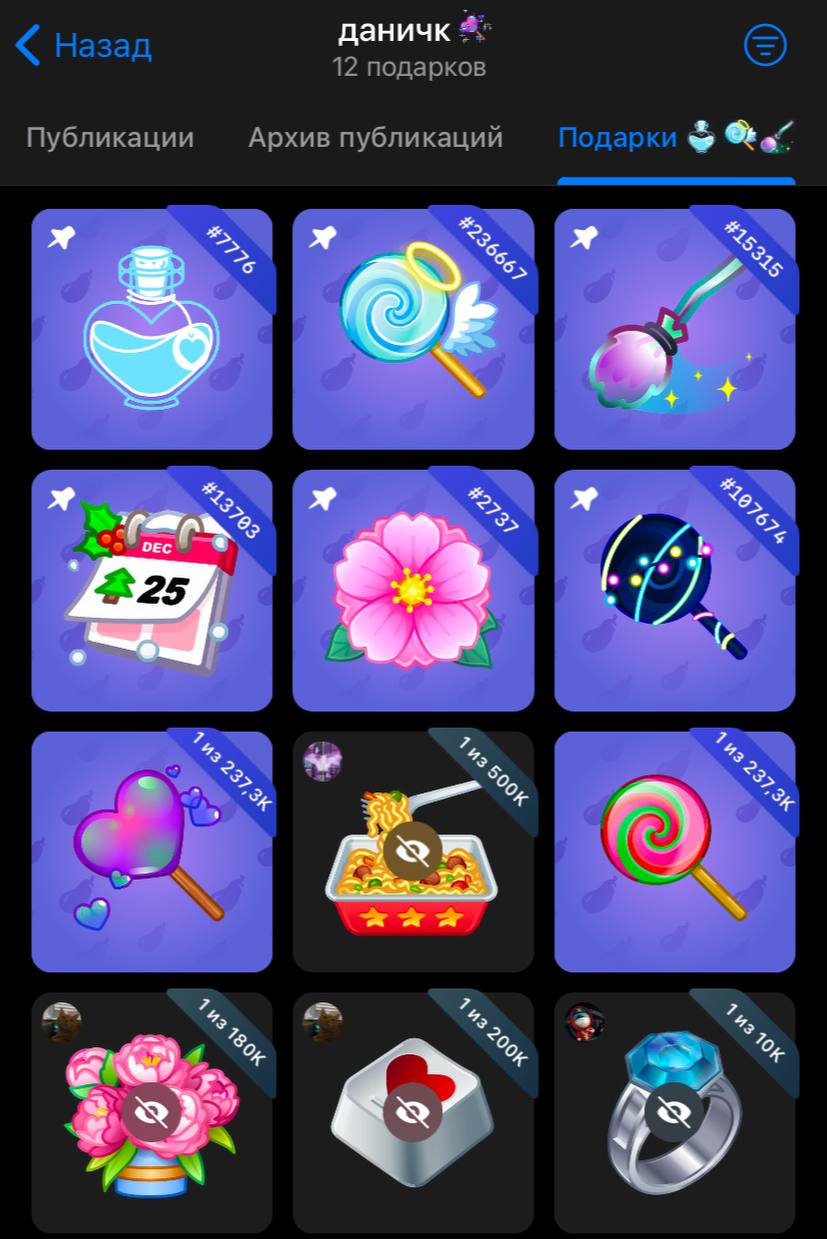Open hidden flower bouquet gift 1 из 180K
This screenshot has height=1239, width=827.
[x=152, y=1112]
